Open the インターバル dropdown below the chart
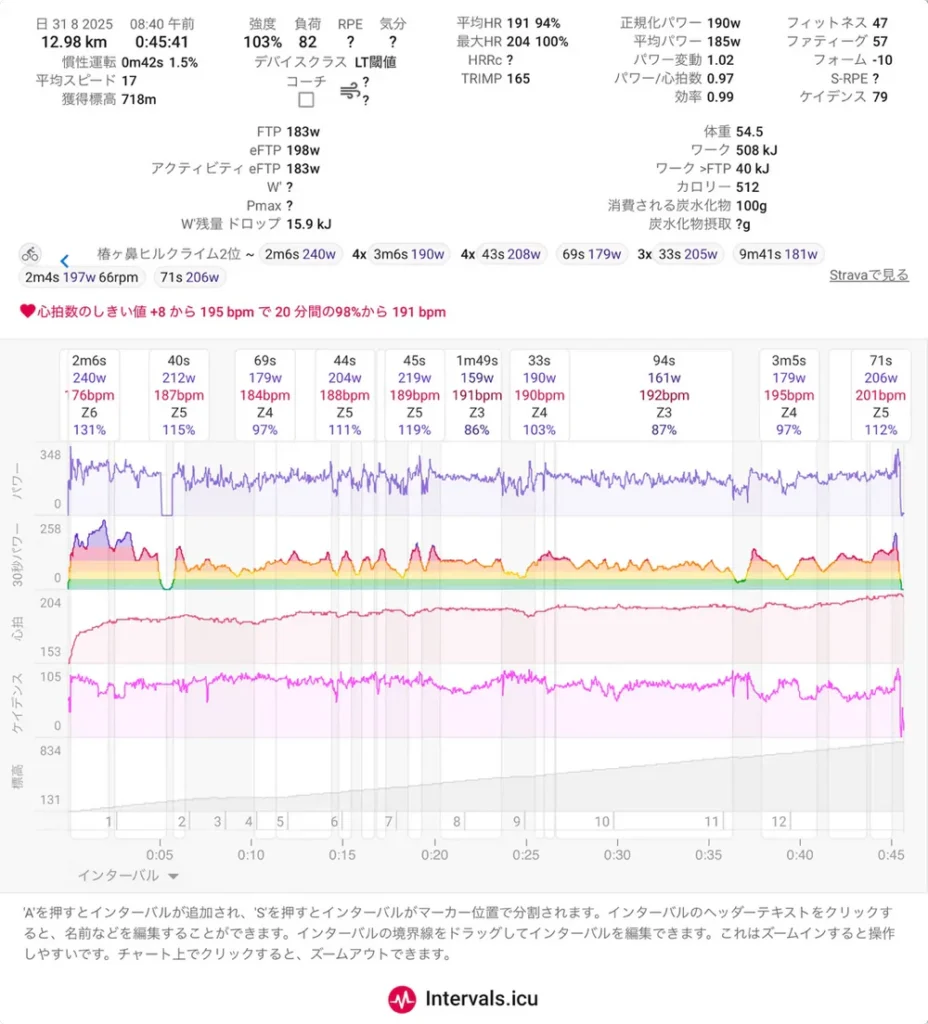This screenshot has width=928, height=1024. (x=129, y=875)
